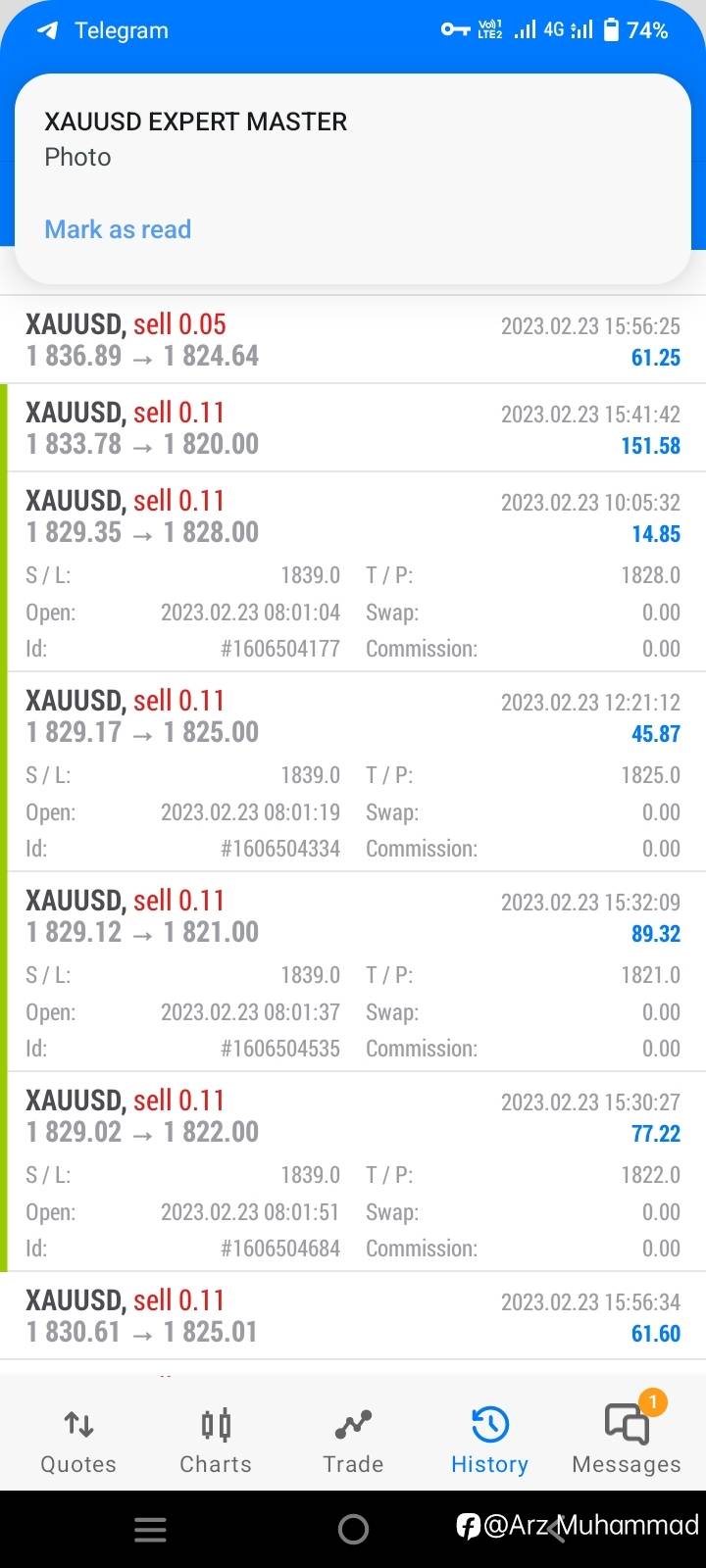Image resolution: width=706 pixels, height=1568 pixels.
Task: Switch to the Charts tab
Action: click(216, 1441)
